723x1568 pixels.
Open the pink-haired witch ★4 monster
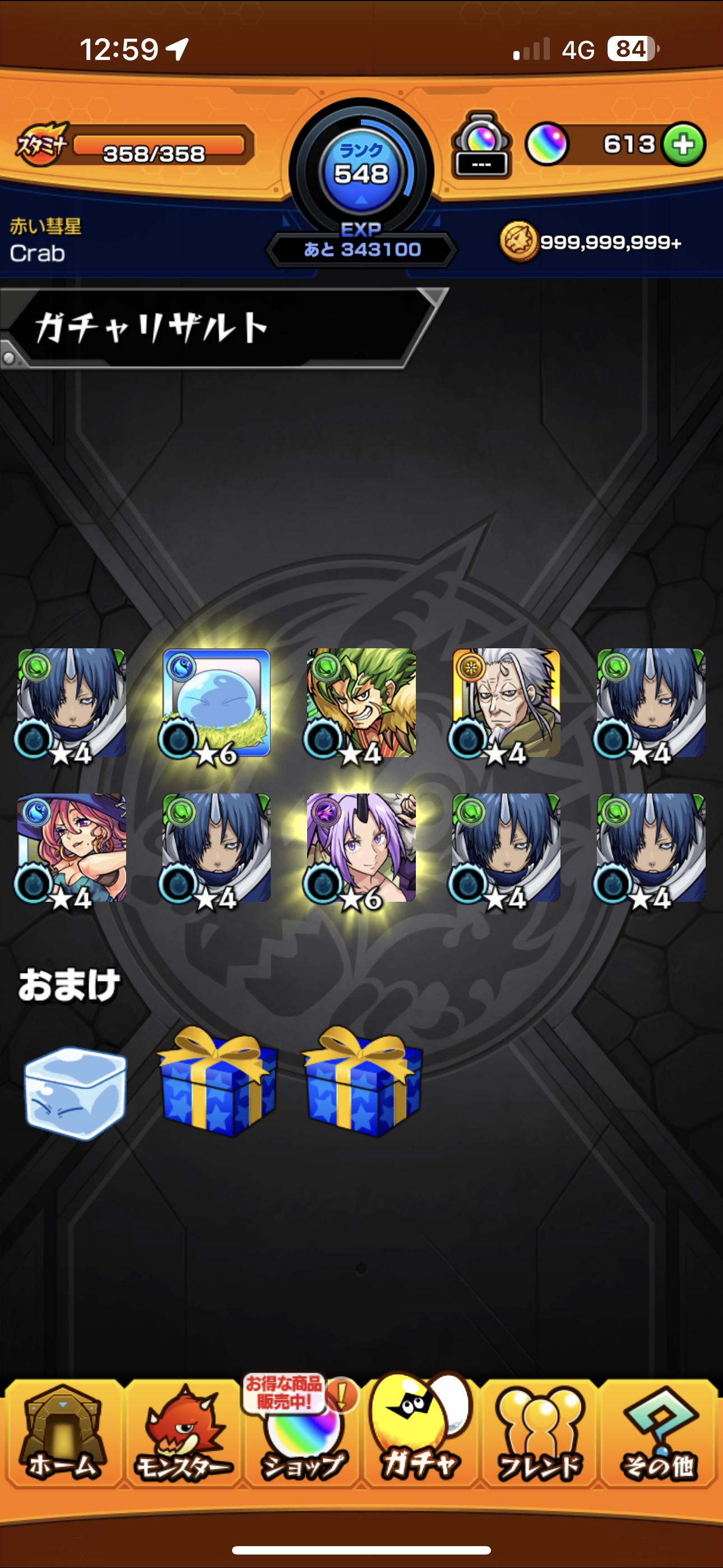[x=72, y=848]
